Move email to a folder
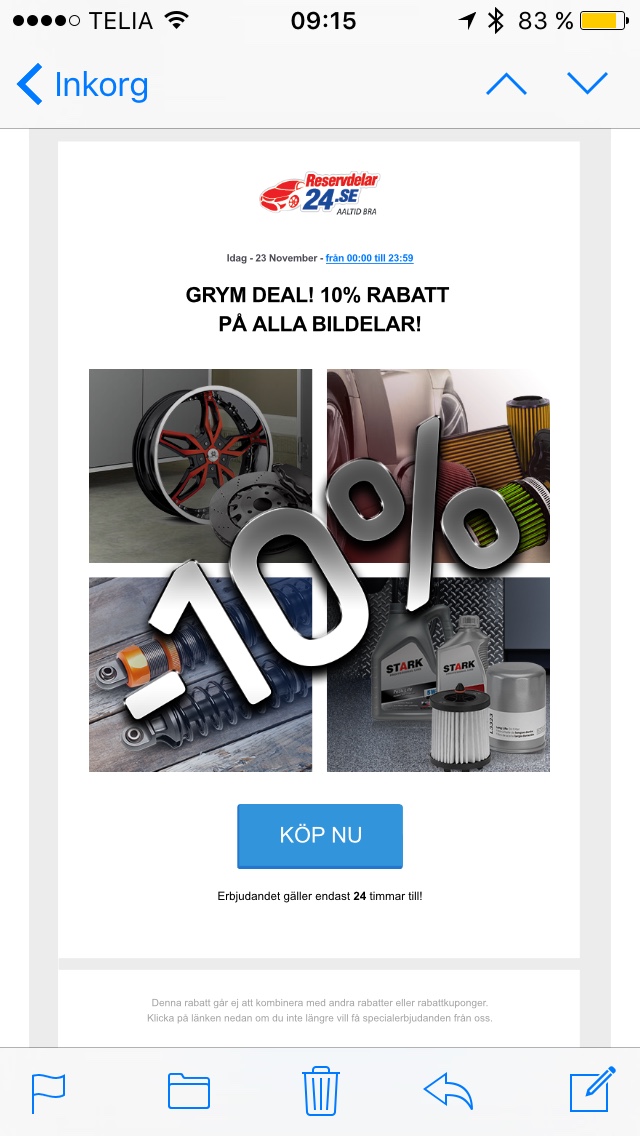Image resolution: width=640 pixels, height=1136 pixels. tap(188, 1091)
